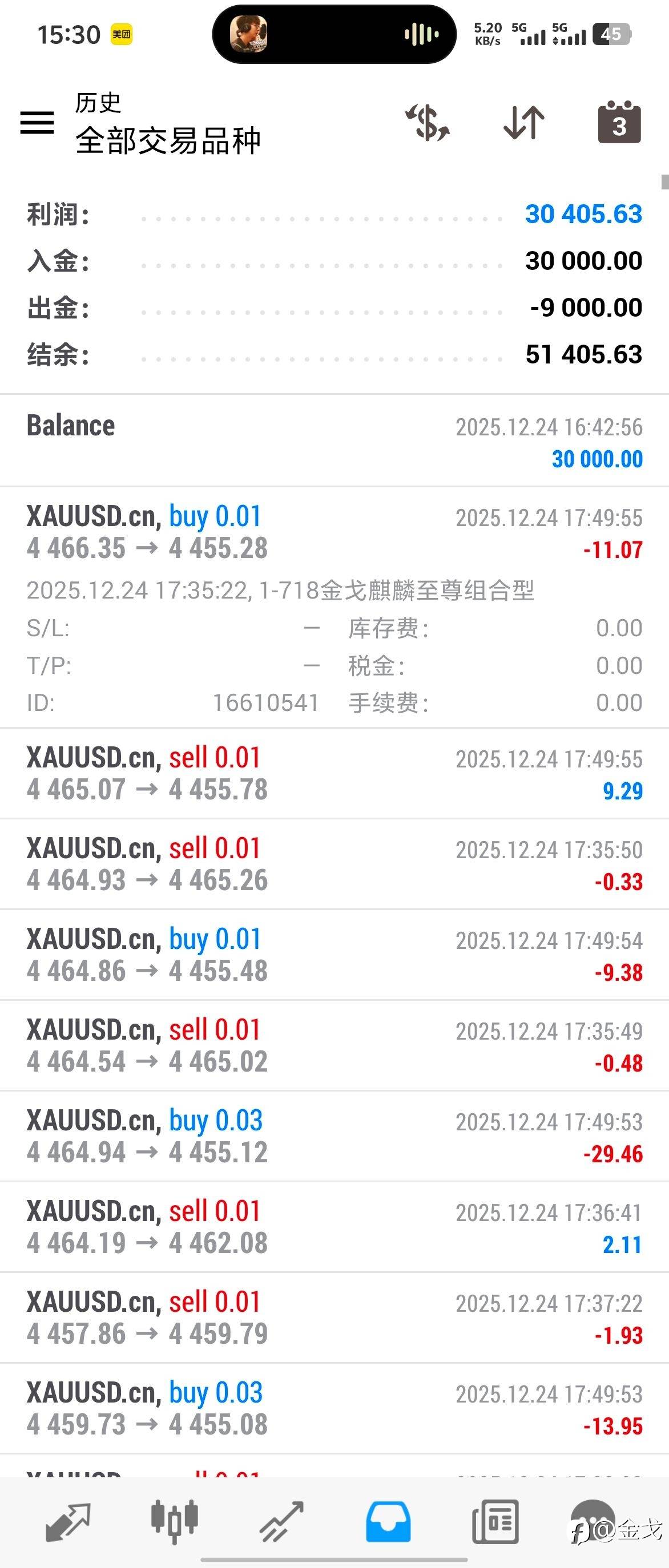This screenshot has width=669, height=1568.
Task: Open the sort arrows option
Action: tap(523, 122)
